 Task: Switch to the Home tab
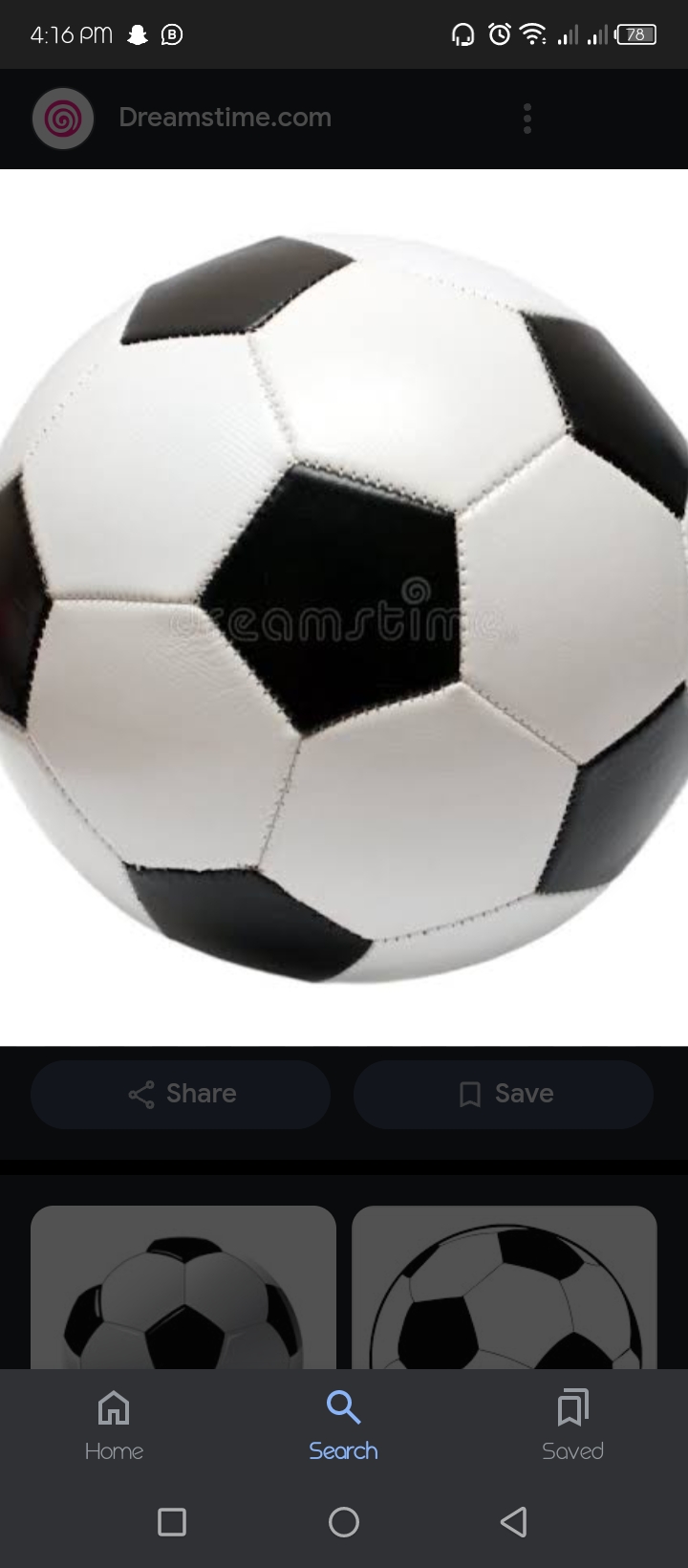[114, 1425]
